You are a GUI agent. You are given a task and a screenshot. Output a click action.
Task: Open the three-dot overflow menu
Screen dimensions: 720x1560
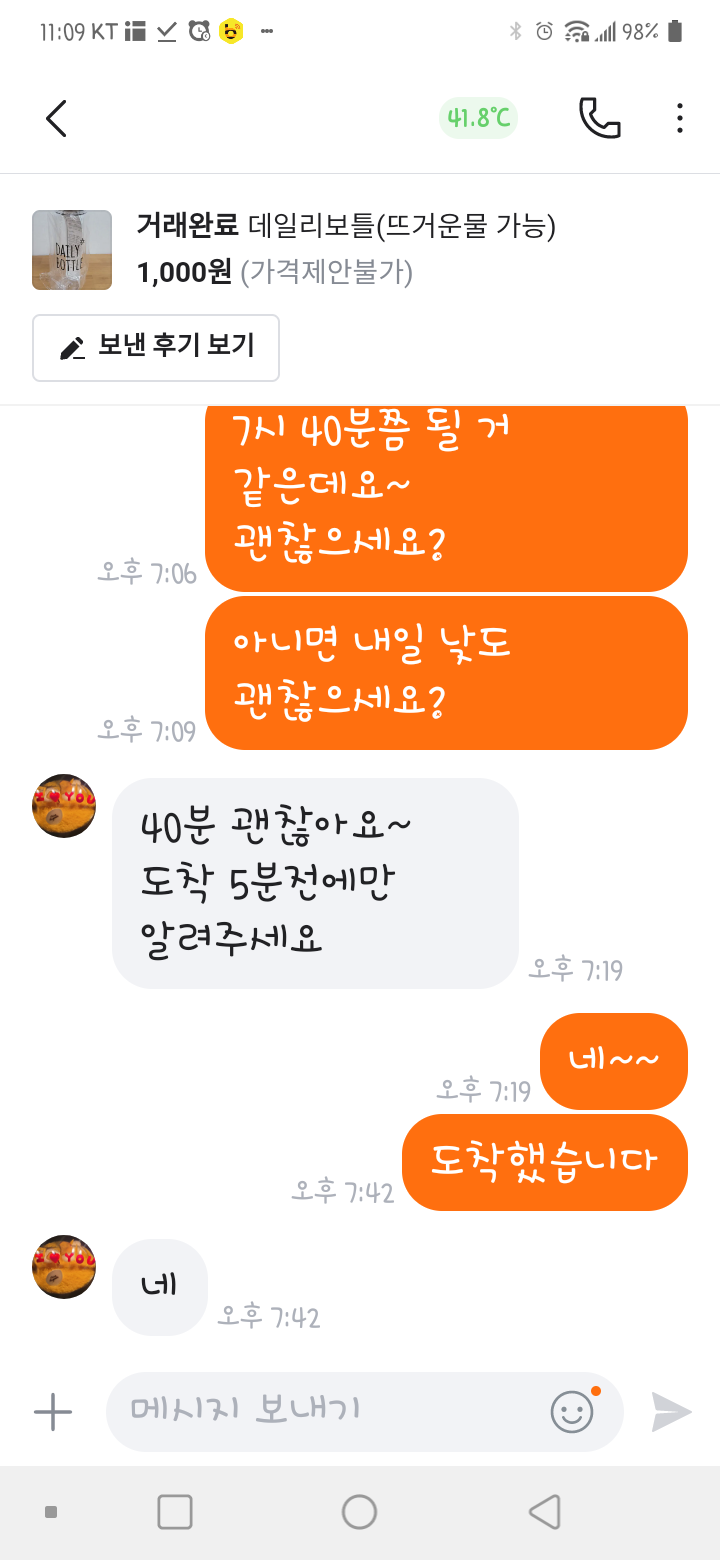[x=679, y=118]
